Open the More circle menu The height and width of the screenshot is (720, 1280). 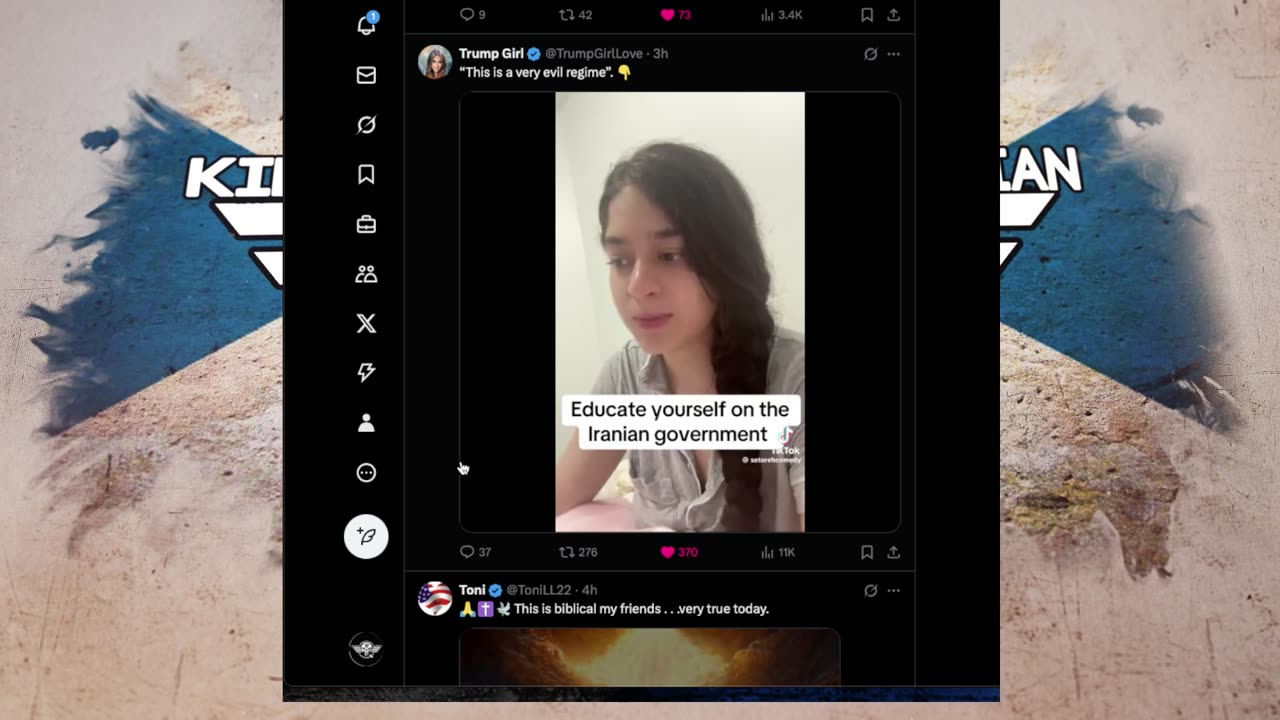[x=366, y=473]
